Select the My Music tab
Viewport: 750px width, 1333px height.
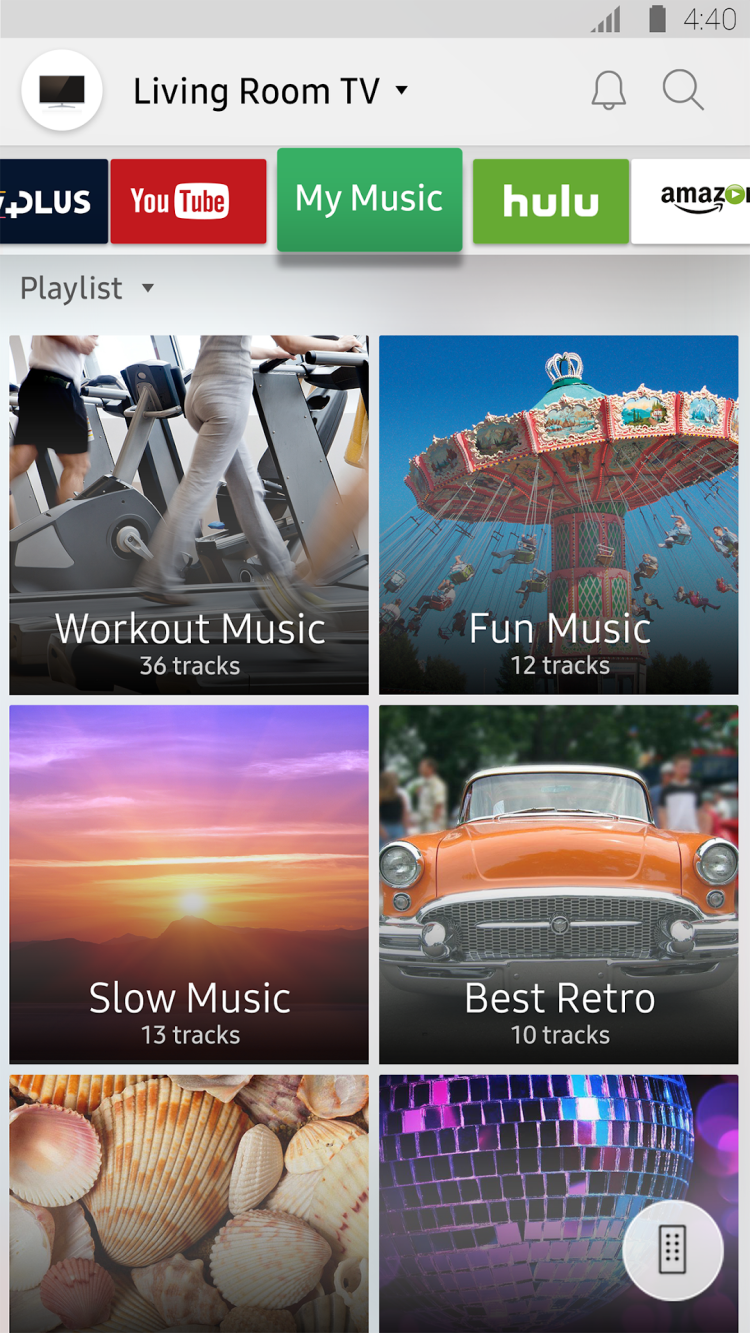[x=369, y=199]
